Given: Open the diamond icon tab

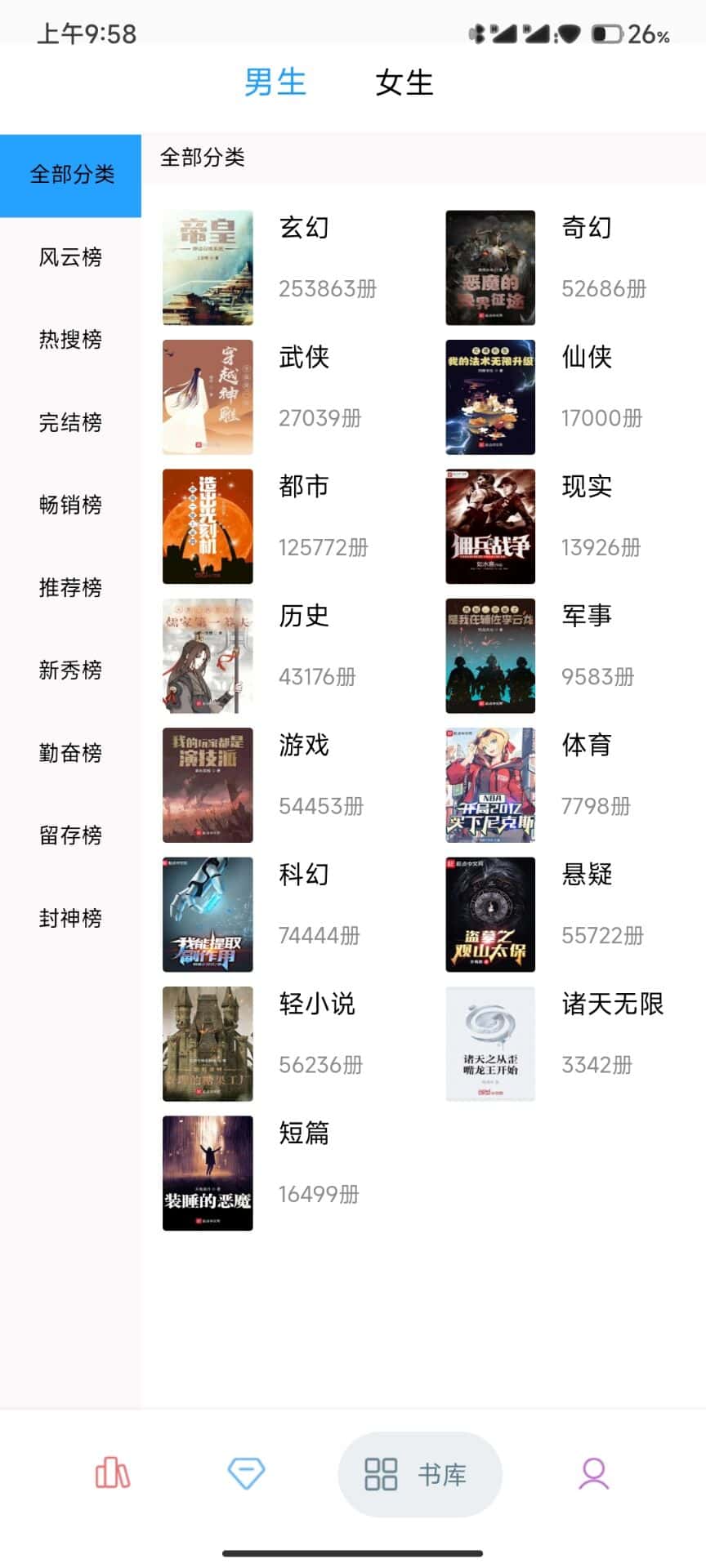Looking at the screenshot, I should click(246, 1473).
